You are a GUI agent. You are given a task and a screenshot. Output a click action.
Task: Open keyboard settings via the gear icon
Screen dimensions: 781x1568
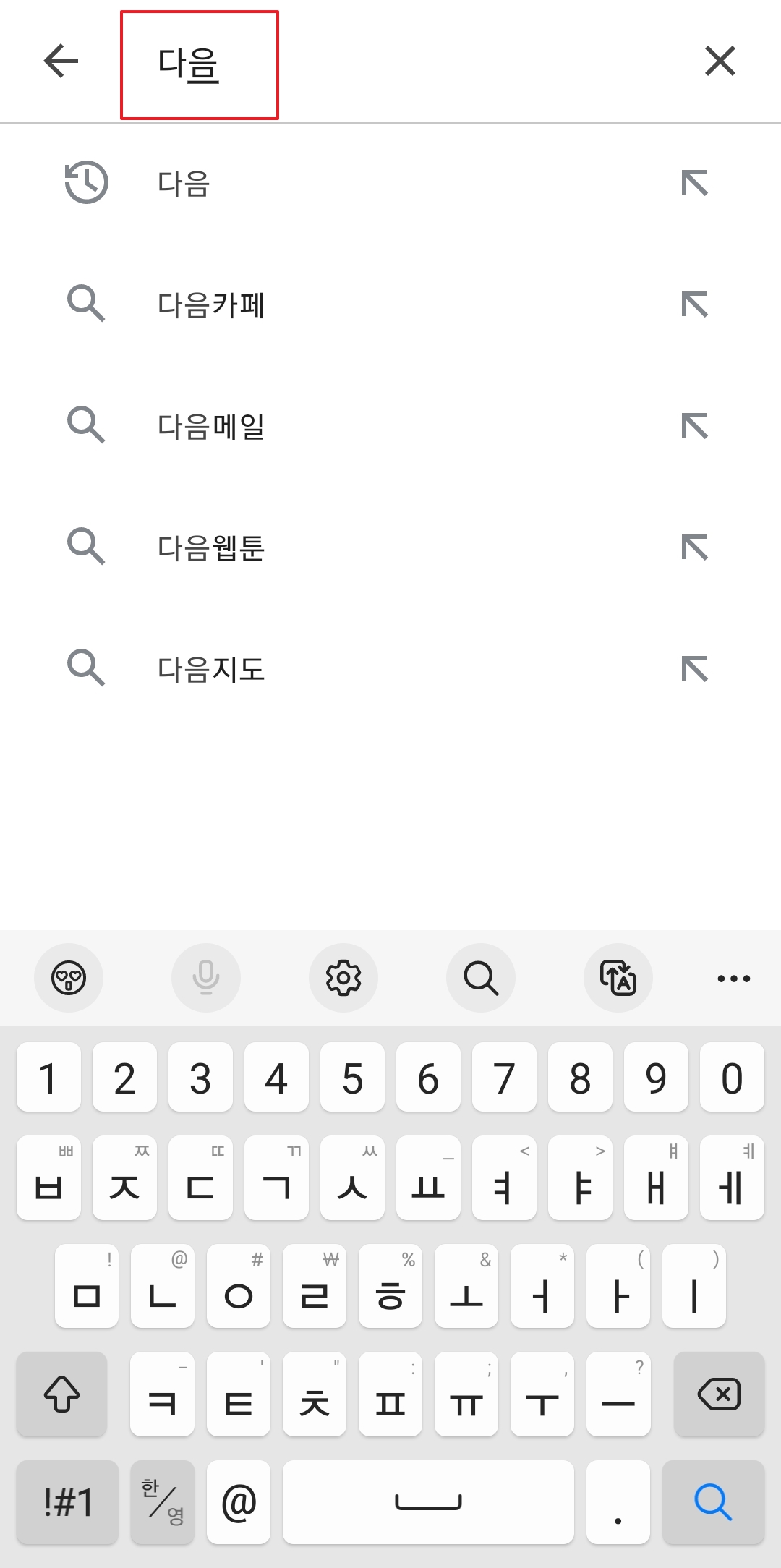(343, 978)
